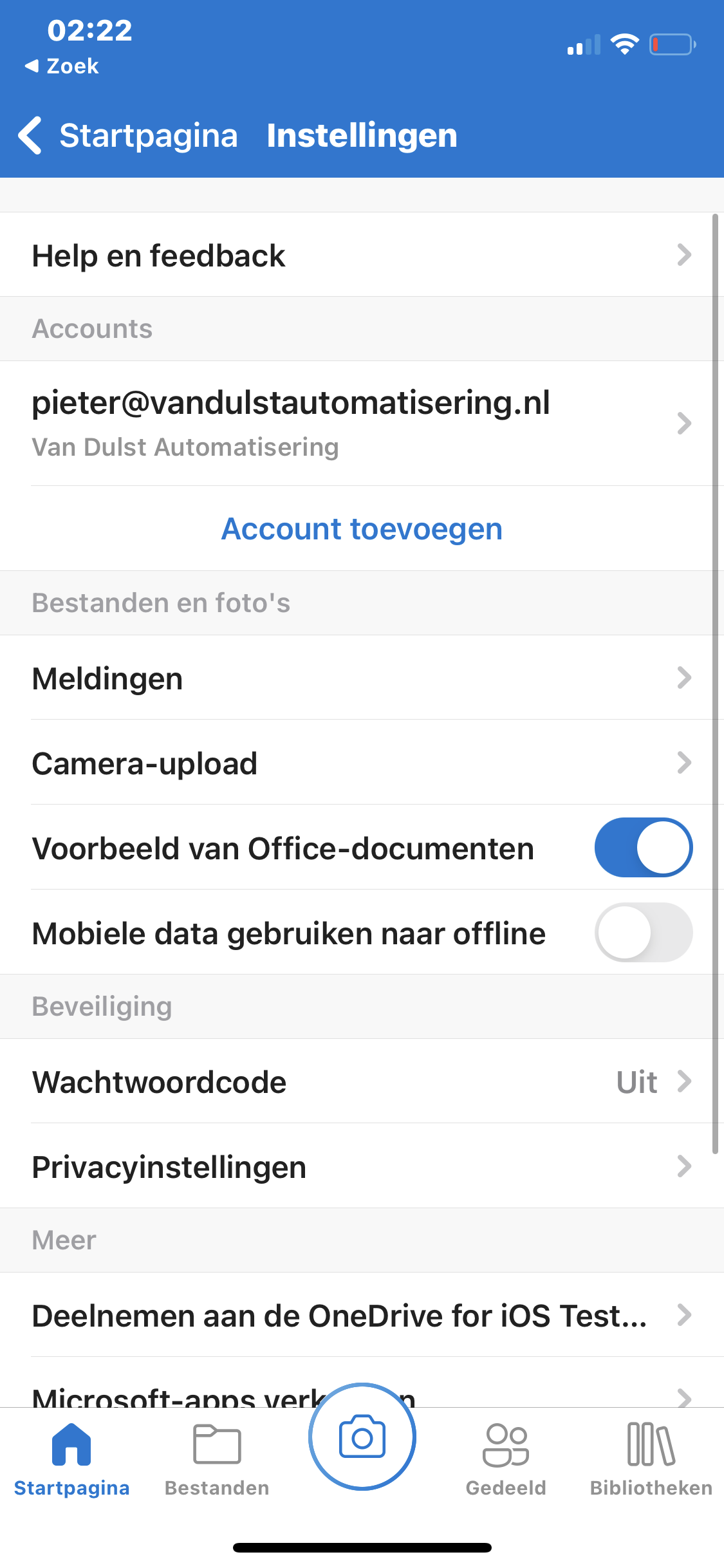Viewport: 724px width, 1568px height.
Task: Open Help en feedback
Action: 360,256
